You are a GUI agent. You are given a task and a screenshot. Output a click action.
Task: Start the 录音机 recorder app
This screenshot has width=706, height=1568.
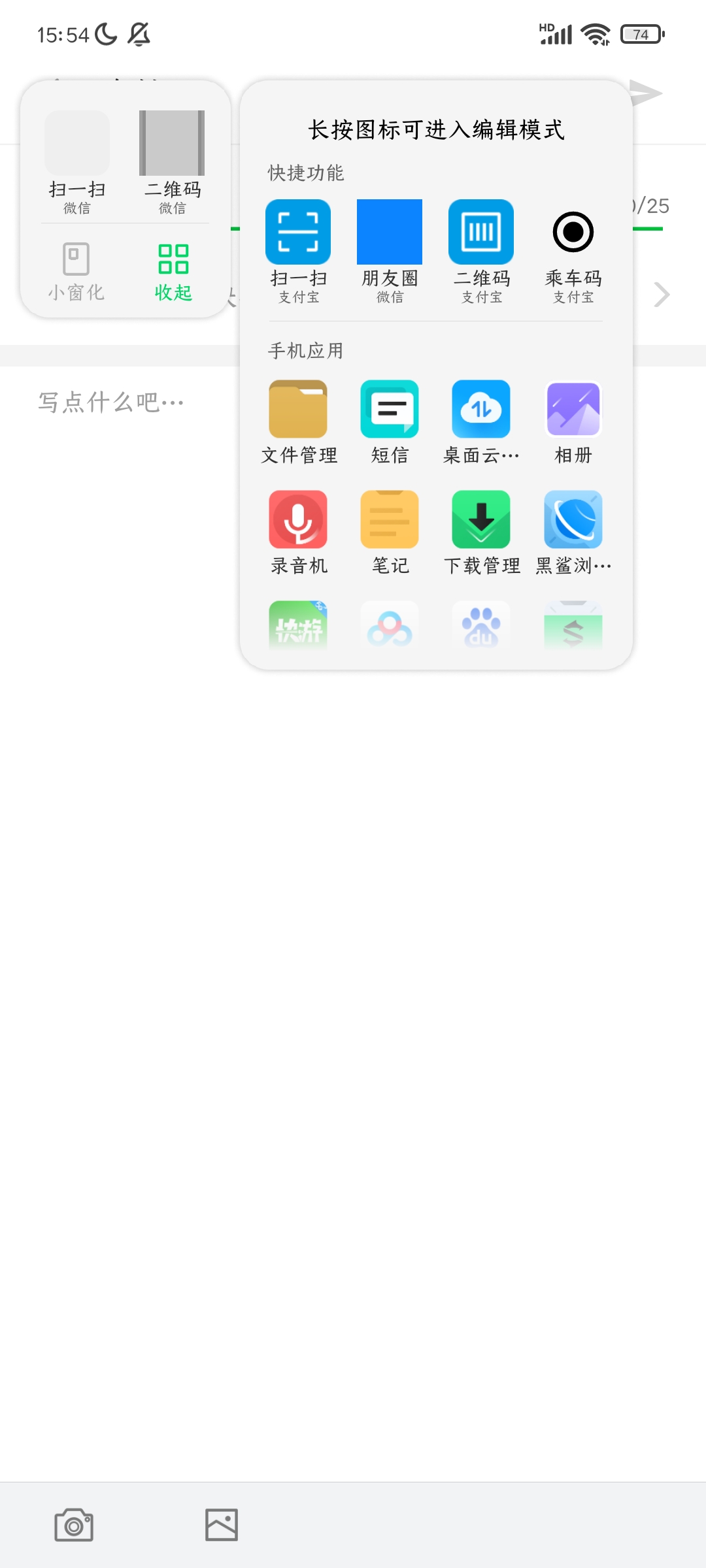(298, 532)
